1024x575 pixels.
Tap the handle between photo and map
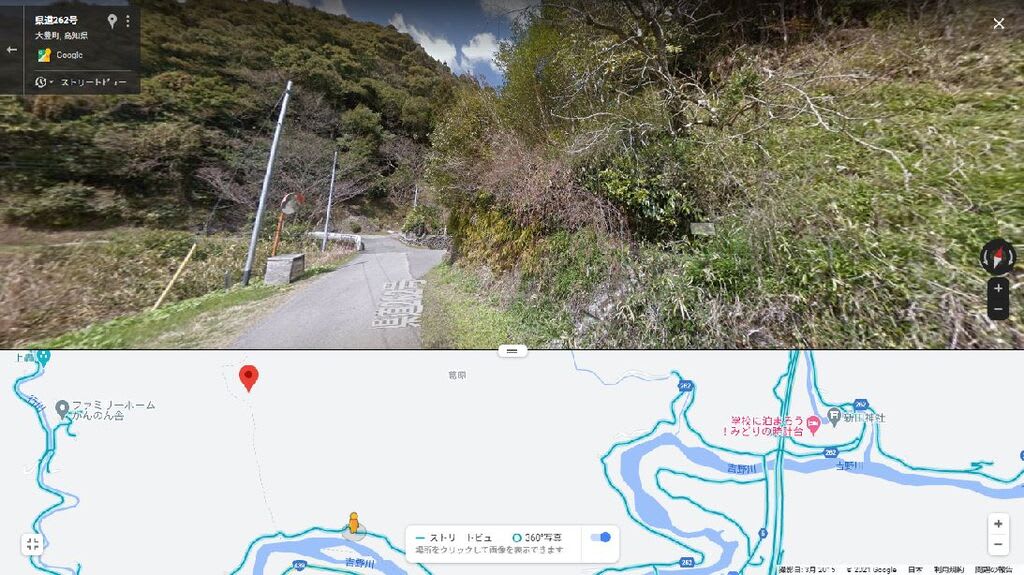pos(511,351)
